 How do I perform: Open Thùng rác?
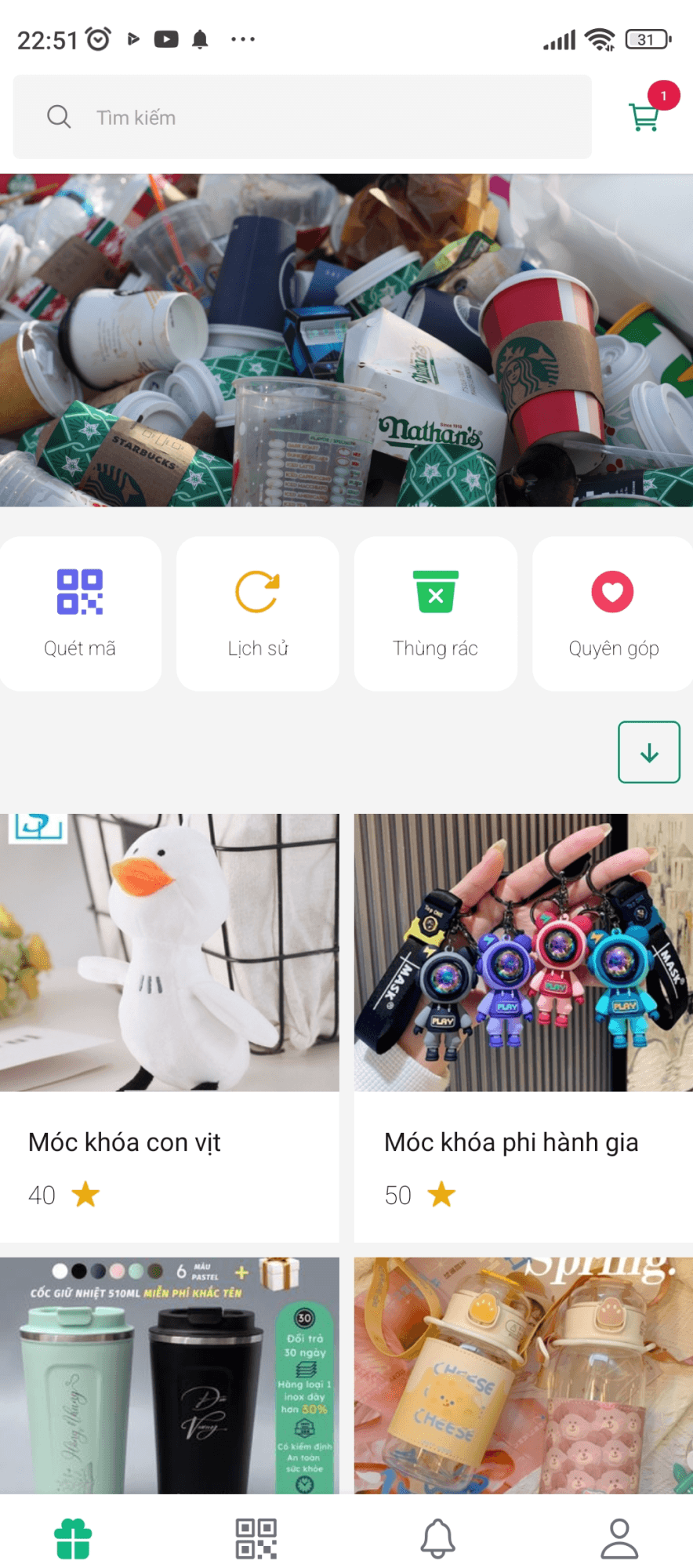(x=436, y=613)
